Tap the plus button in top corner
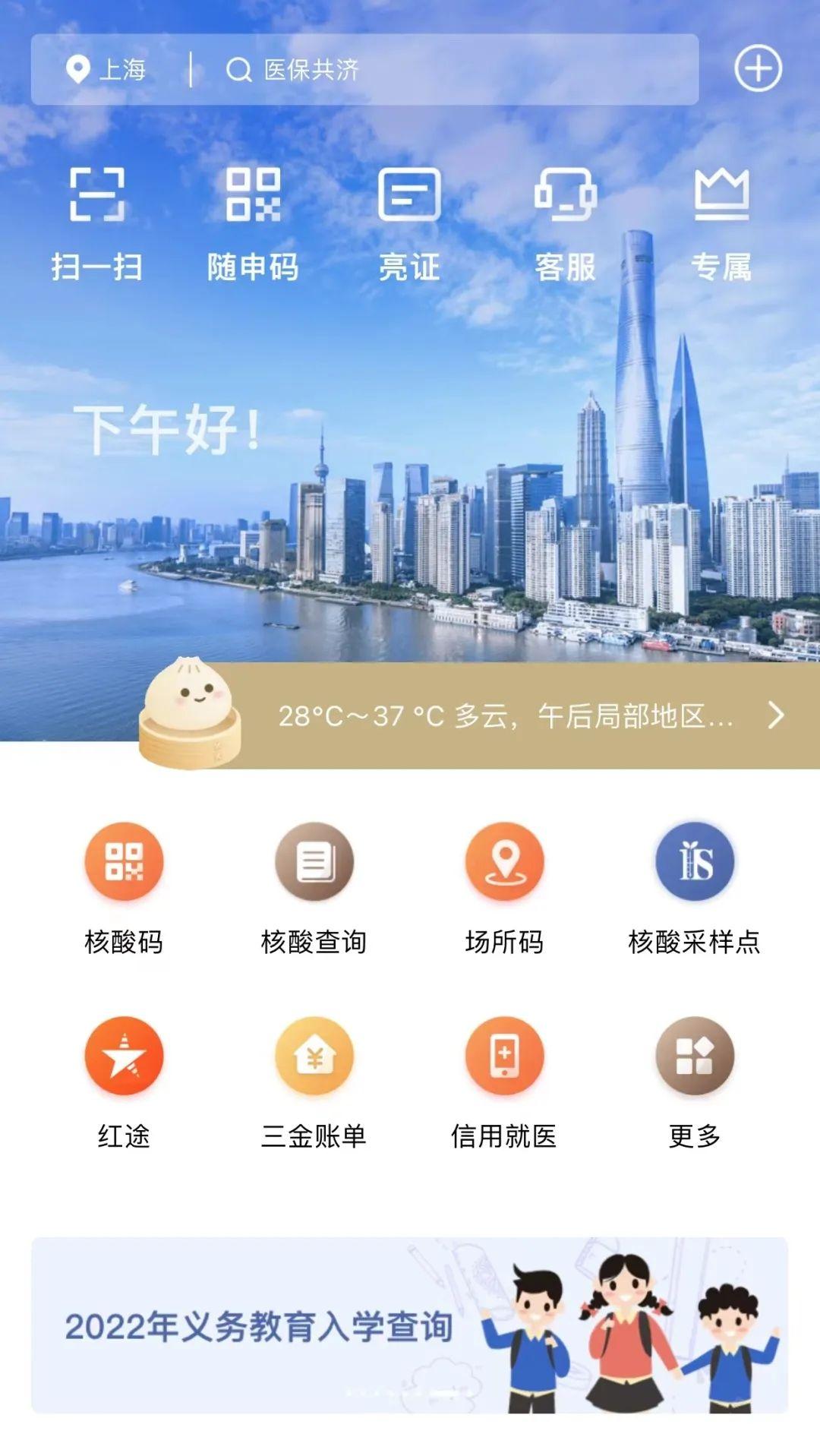820x1456 pixels. point(758,68)
